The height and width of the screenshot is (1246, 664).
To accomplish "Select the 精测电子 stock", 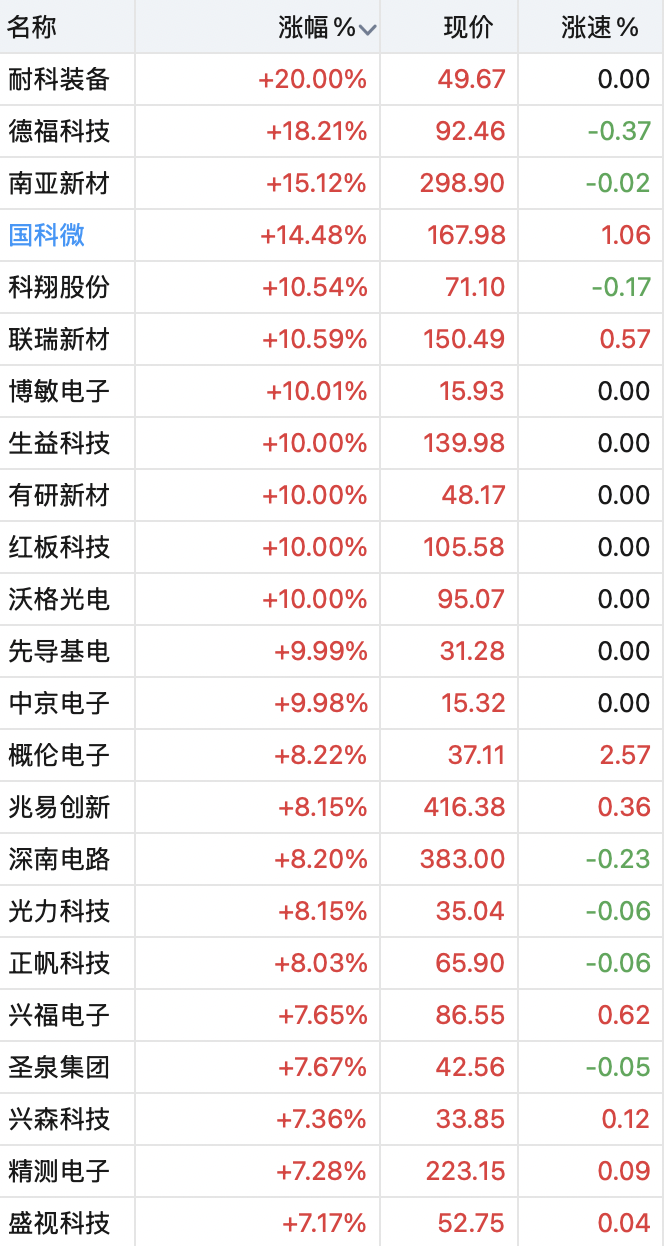I will pos(332,1171).
